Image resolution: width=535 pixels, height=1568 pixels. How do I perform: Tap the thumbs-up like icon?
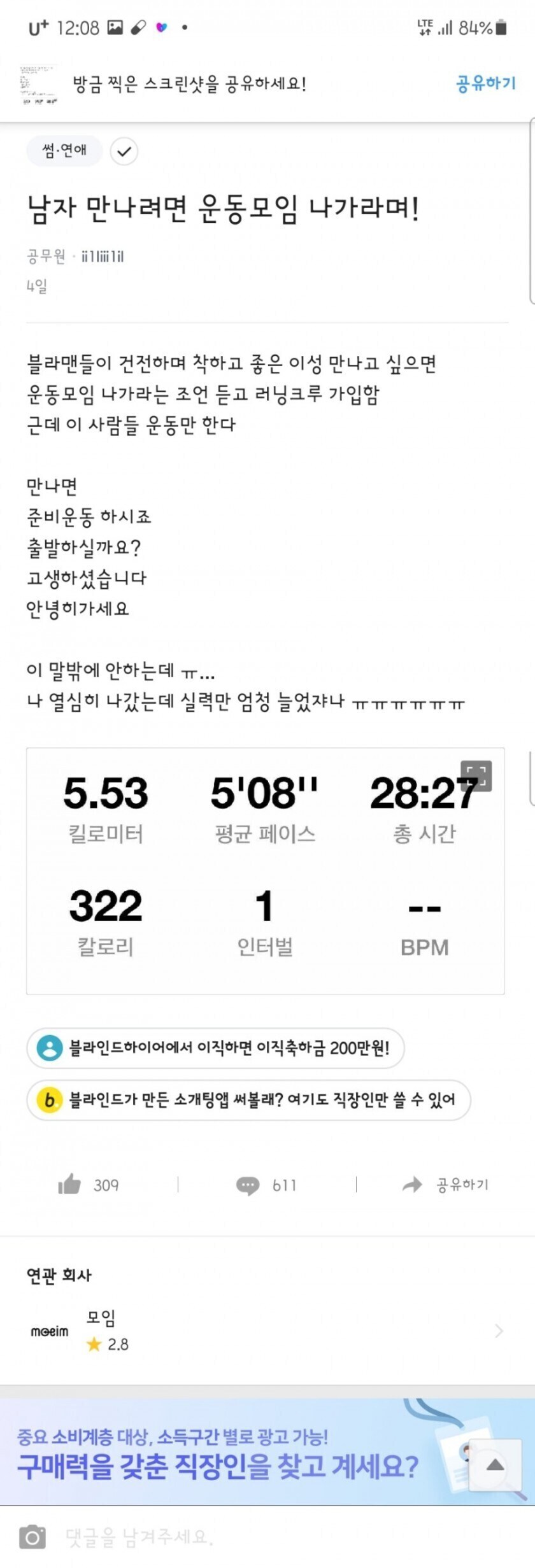[x=70, y=1185]
